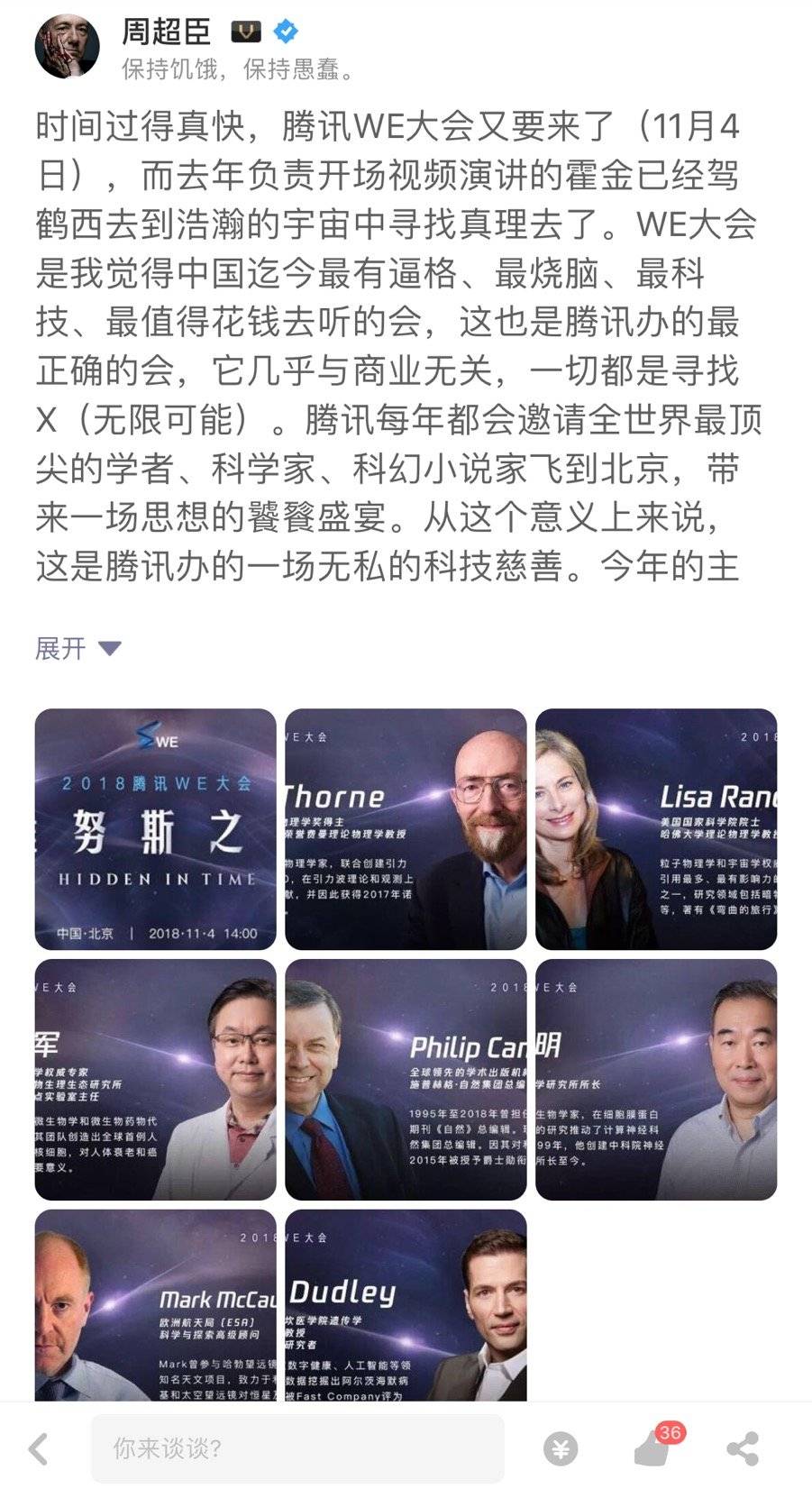
Task: Like the post with thumbs-up icon
Action: pos(654,1449)
